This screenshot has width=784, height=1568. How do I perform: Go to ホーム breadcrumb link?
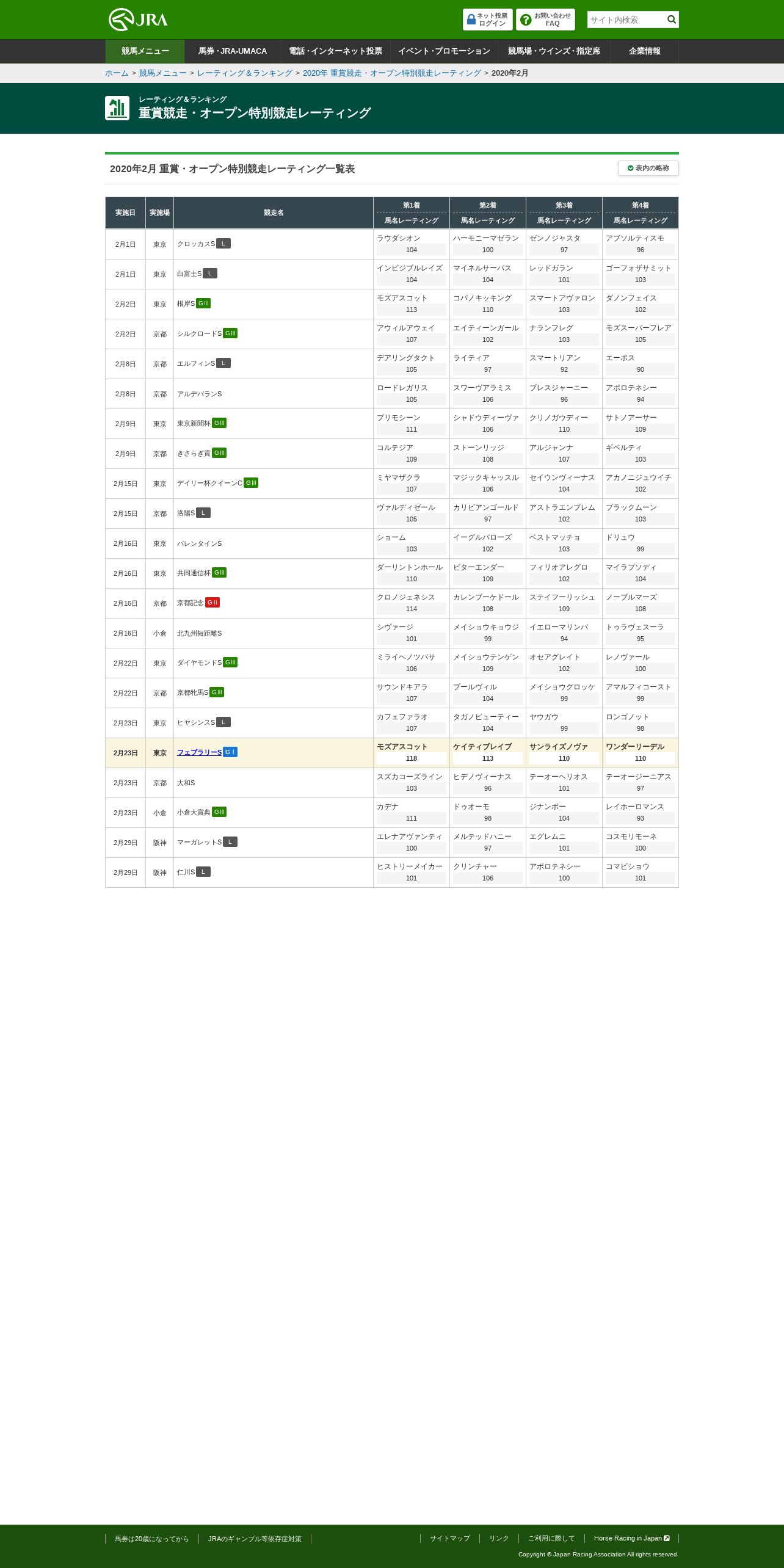click(117, 73)
